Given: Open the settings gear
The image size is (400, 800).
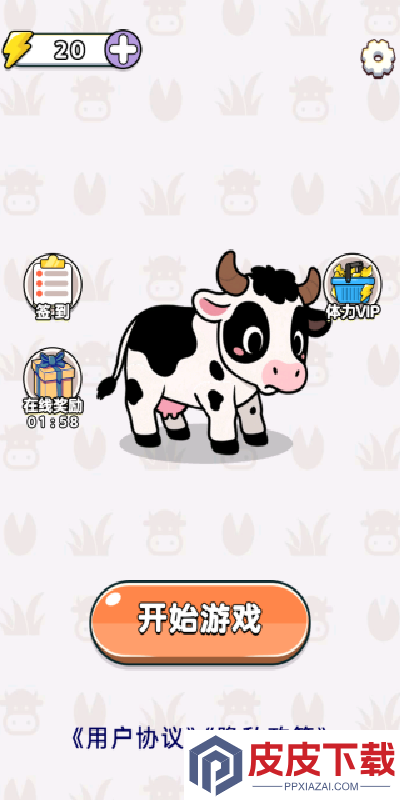Looking at the screenshot, I should tap(378, 58).
